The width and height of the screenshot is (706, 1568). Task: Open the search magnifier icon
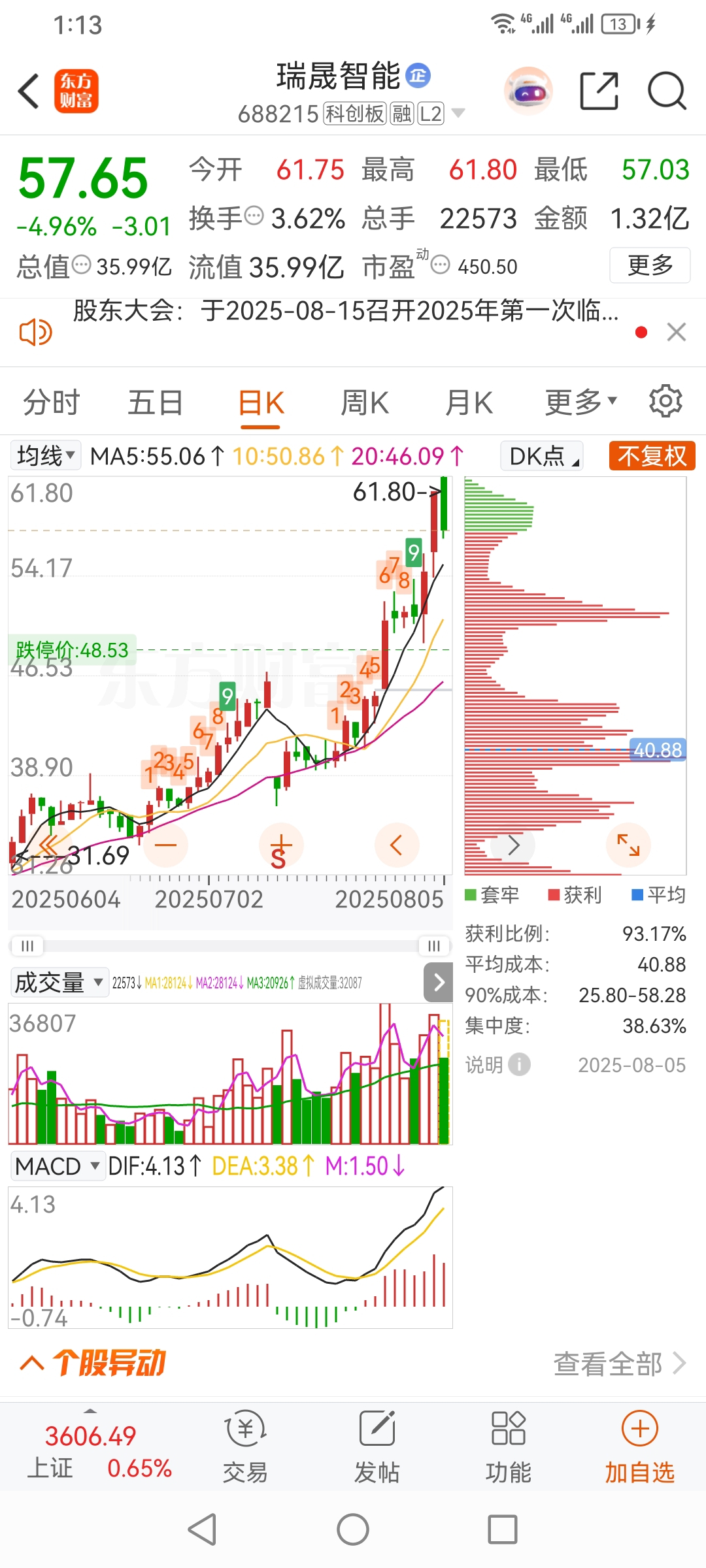[667, 91]
